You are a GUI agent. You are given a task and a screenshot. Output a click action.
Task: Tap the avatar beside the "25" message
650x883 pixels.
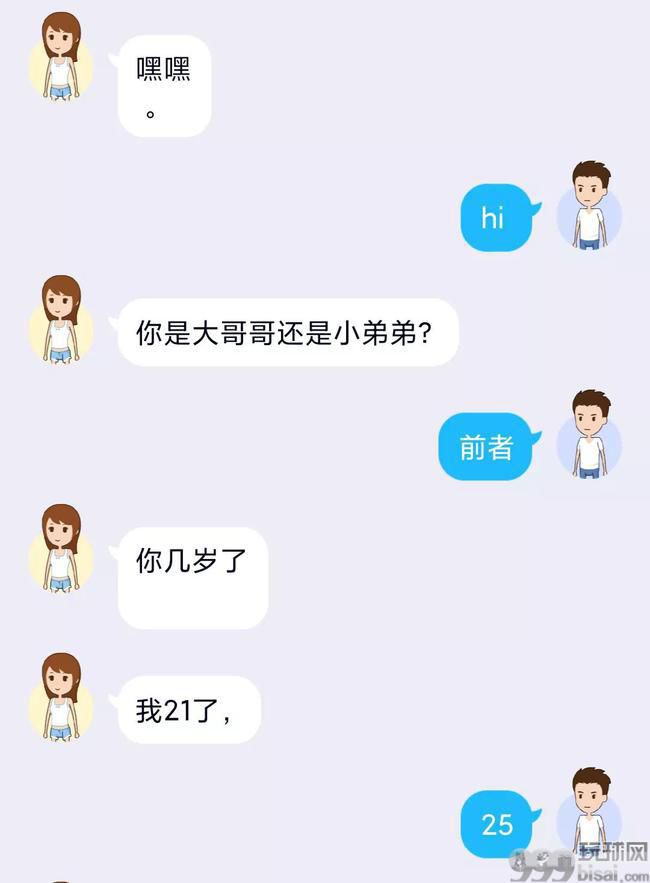[590, 814]
